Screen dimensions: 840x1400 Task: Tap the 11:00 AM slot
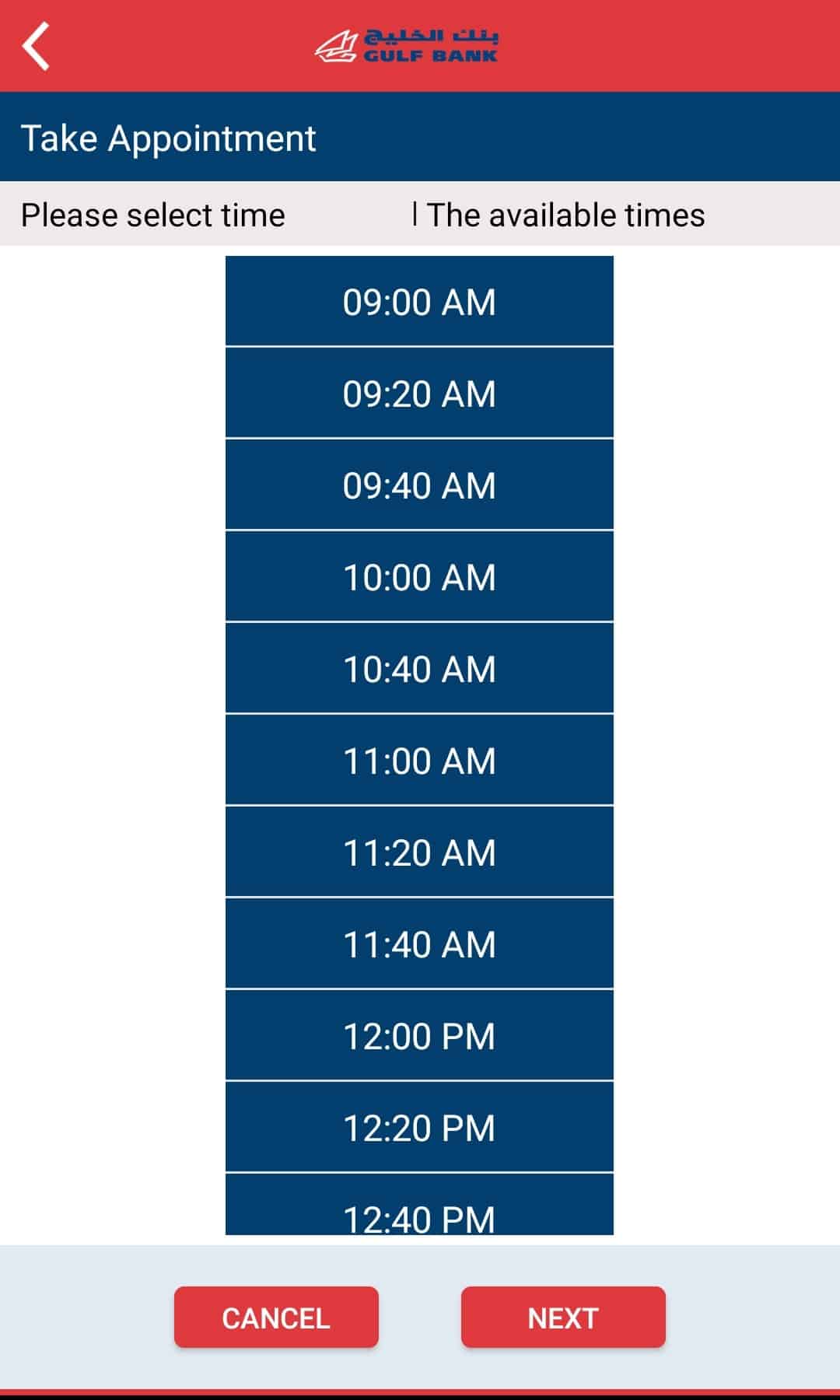click(419, 761)
